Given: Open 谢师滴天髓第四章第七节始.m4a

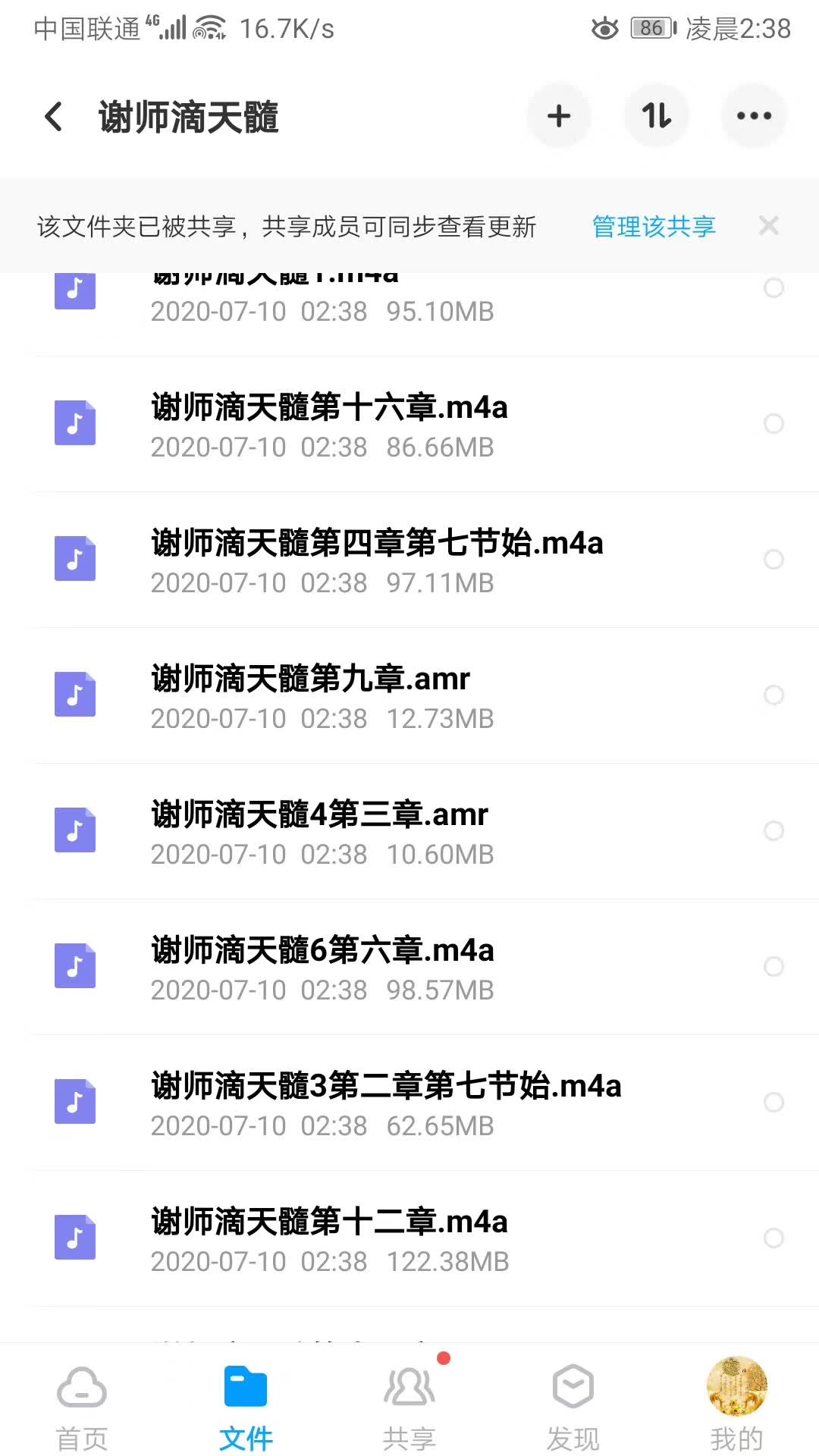Looking at the screenshot, I should pyautogui.click(x=377, y=559).
